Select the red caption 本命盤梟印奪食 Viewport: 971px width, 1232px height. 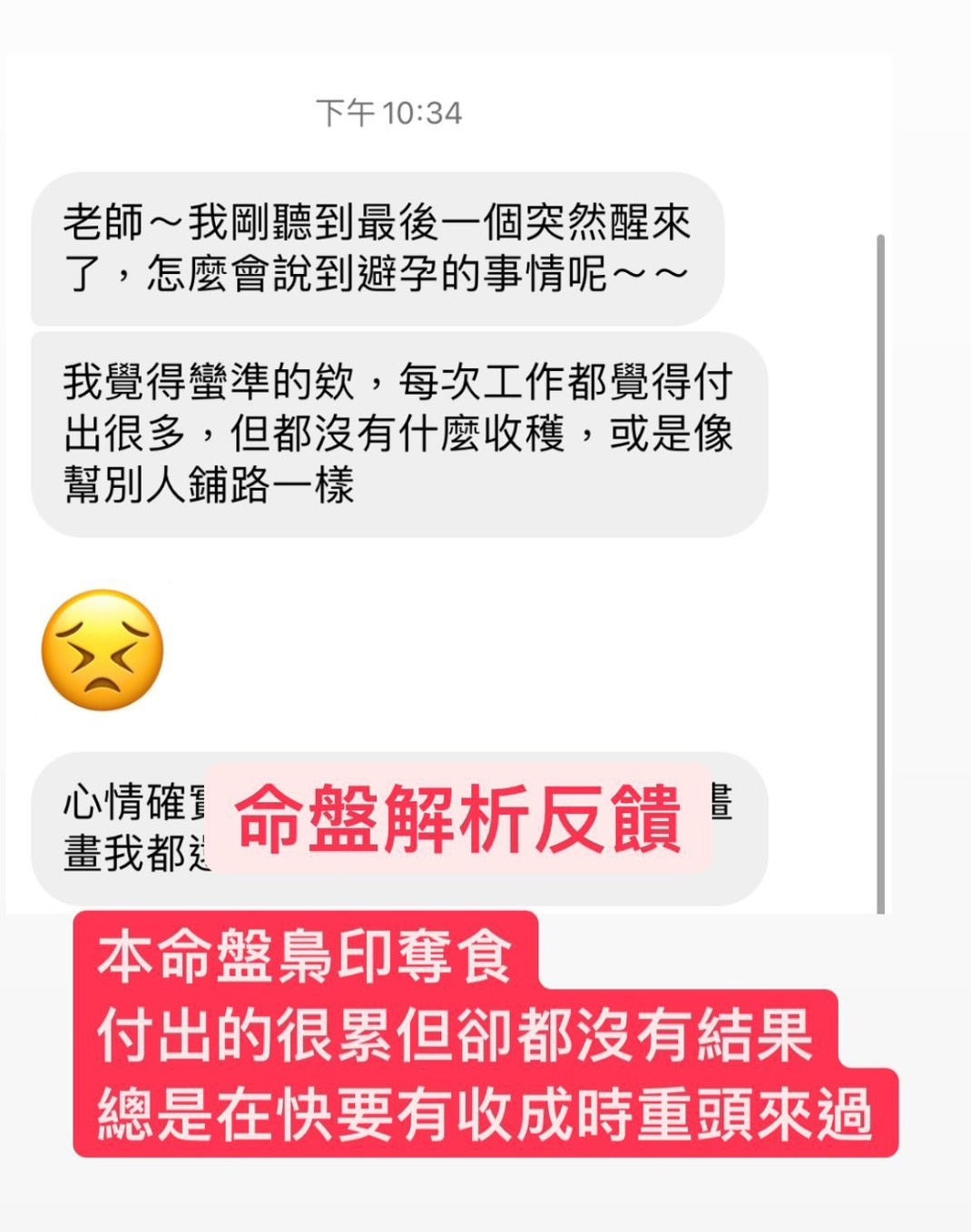(x=313, y=956)
